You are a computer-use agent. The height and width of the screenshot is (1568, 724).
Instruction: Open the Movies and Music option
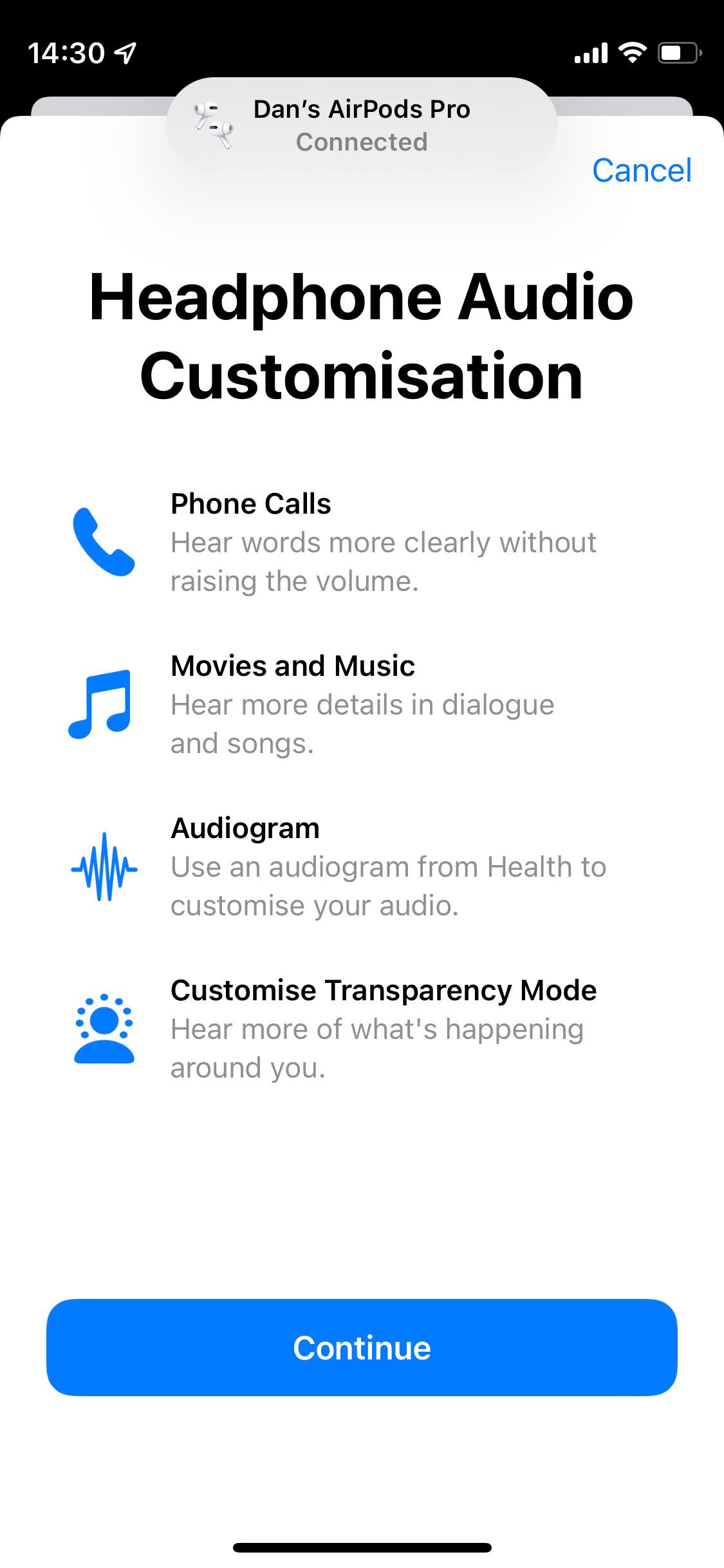360,704
